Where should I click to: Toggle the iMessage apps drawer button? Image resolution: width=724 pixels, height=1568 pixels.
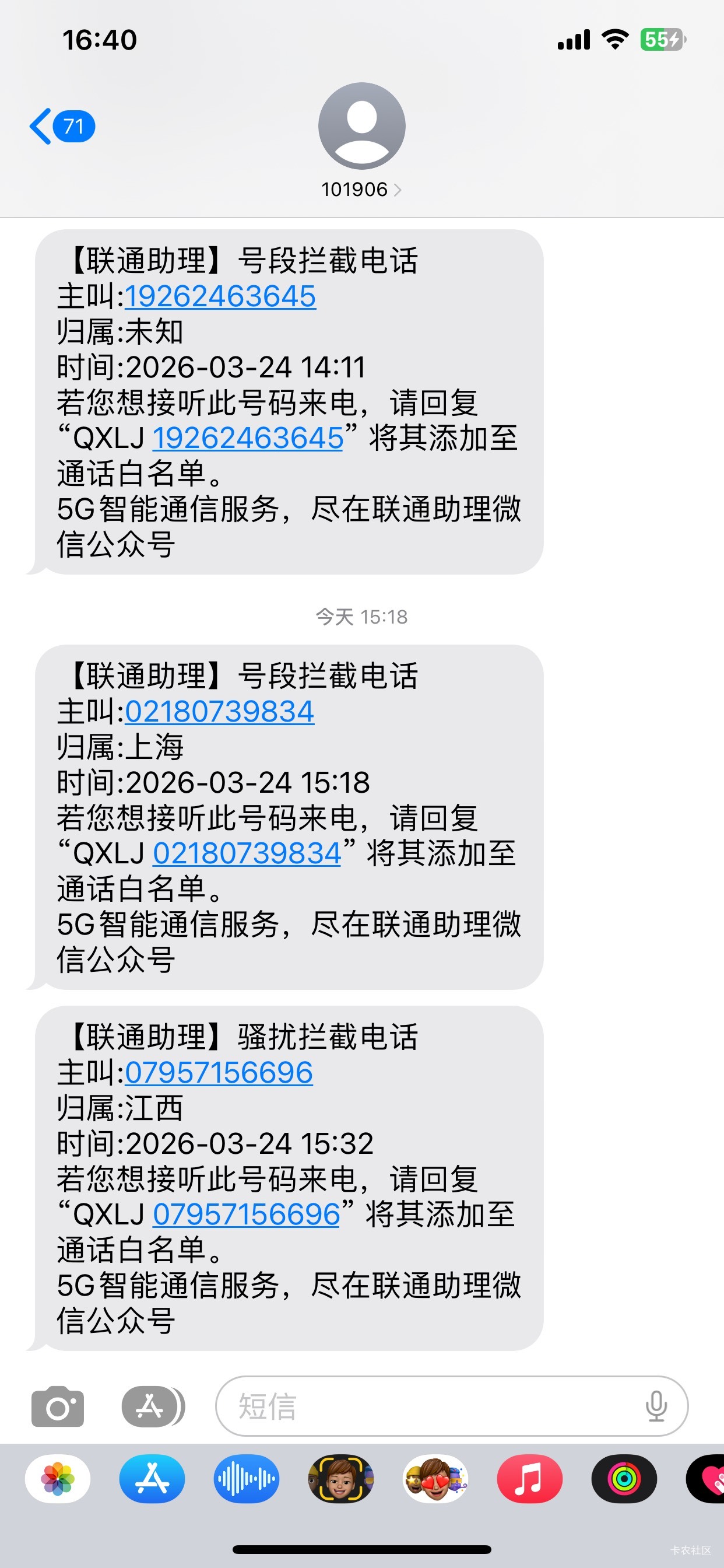pos(152,1406)
